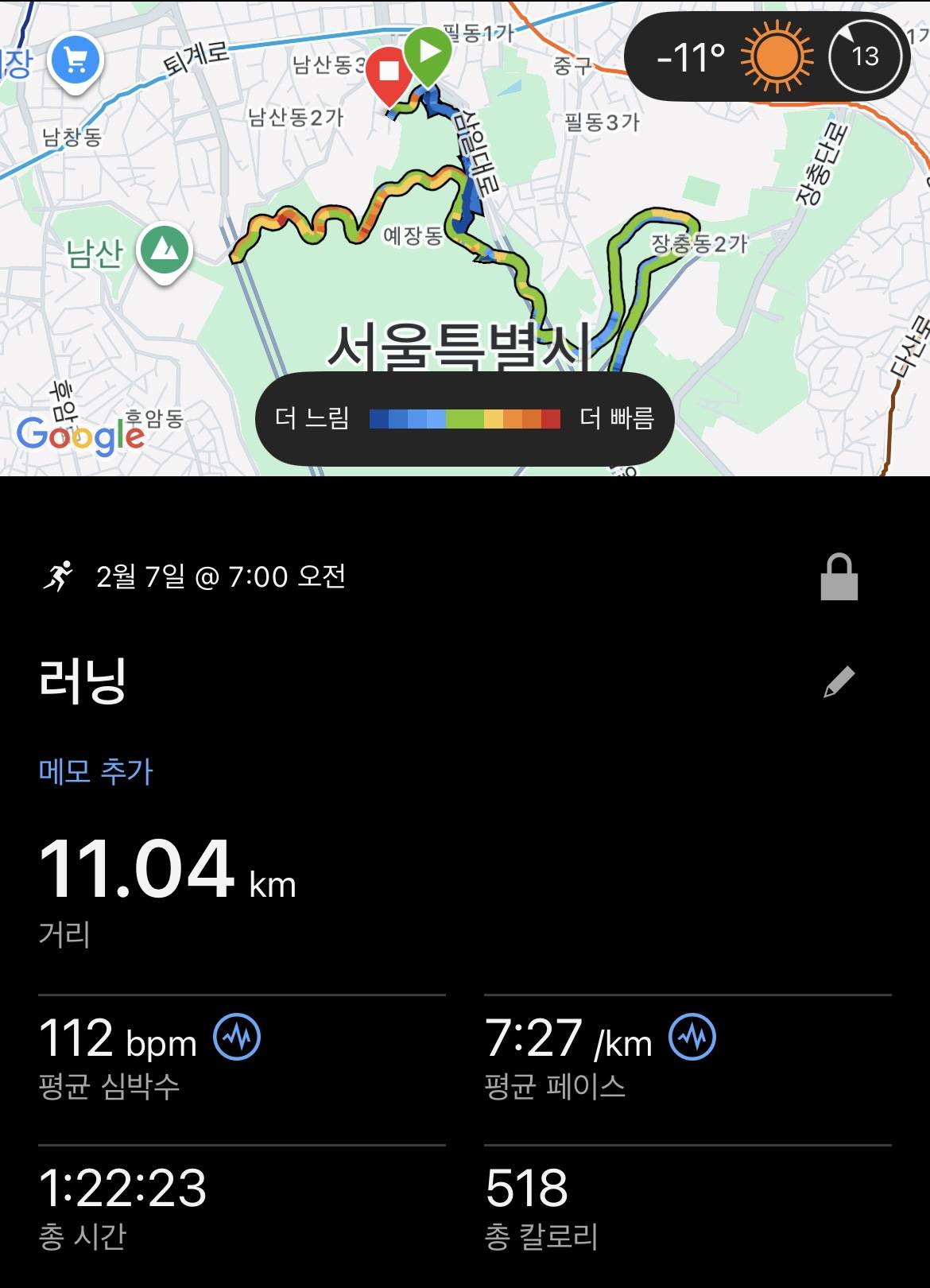Tap the sun weather icon
The image size is (930, 1288).
pyautogui.click(x=773, y=57)
